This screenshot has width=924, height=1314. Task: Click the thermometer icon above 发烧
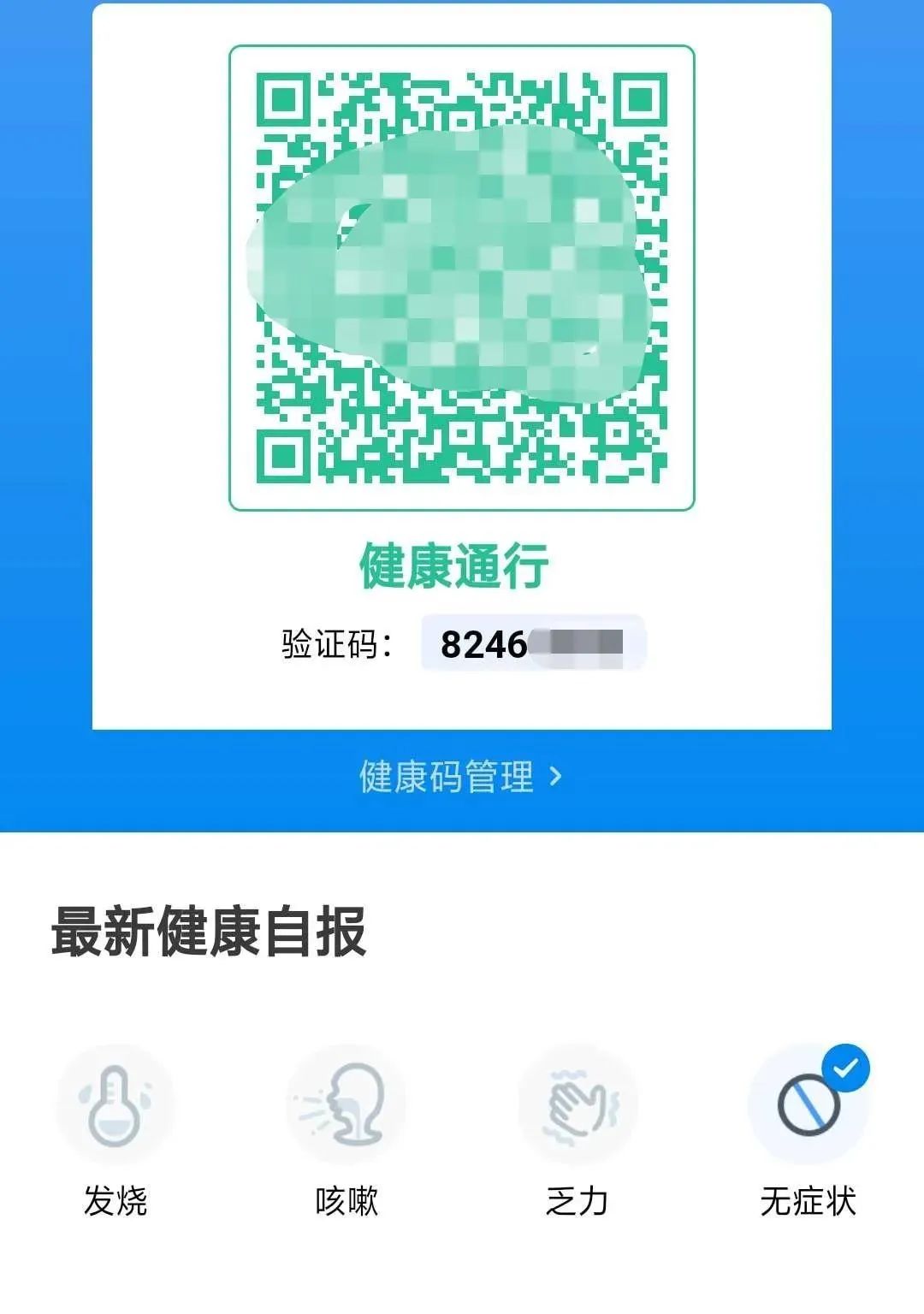[115, 1104]
